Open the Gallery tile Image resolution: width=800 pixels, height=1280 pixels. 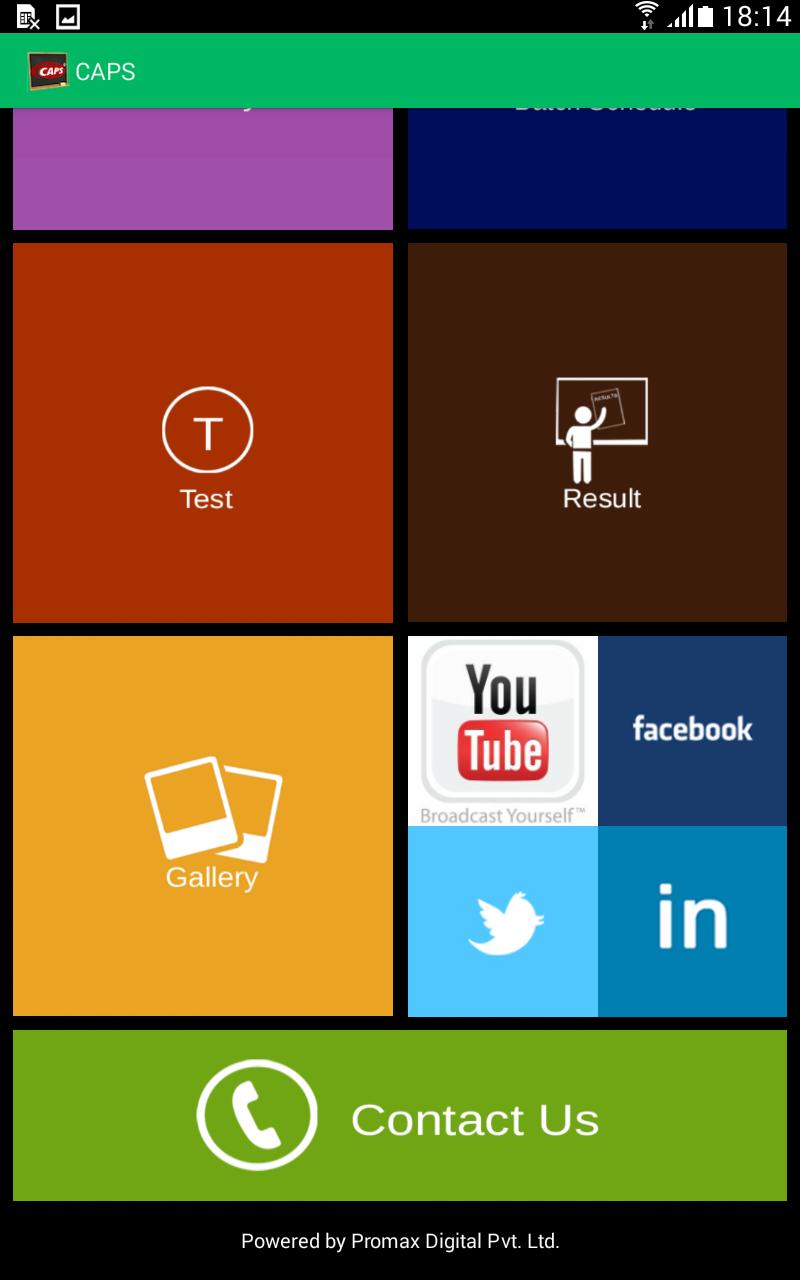[x=203, y=826]
